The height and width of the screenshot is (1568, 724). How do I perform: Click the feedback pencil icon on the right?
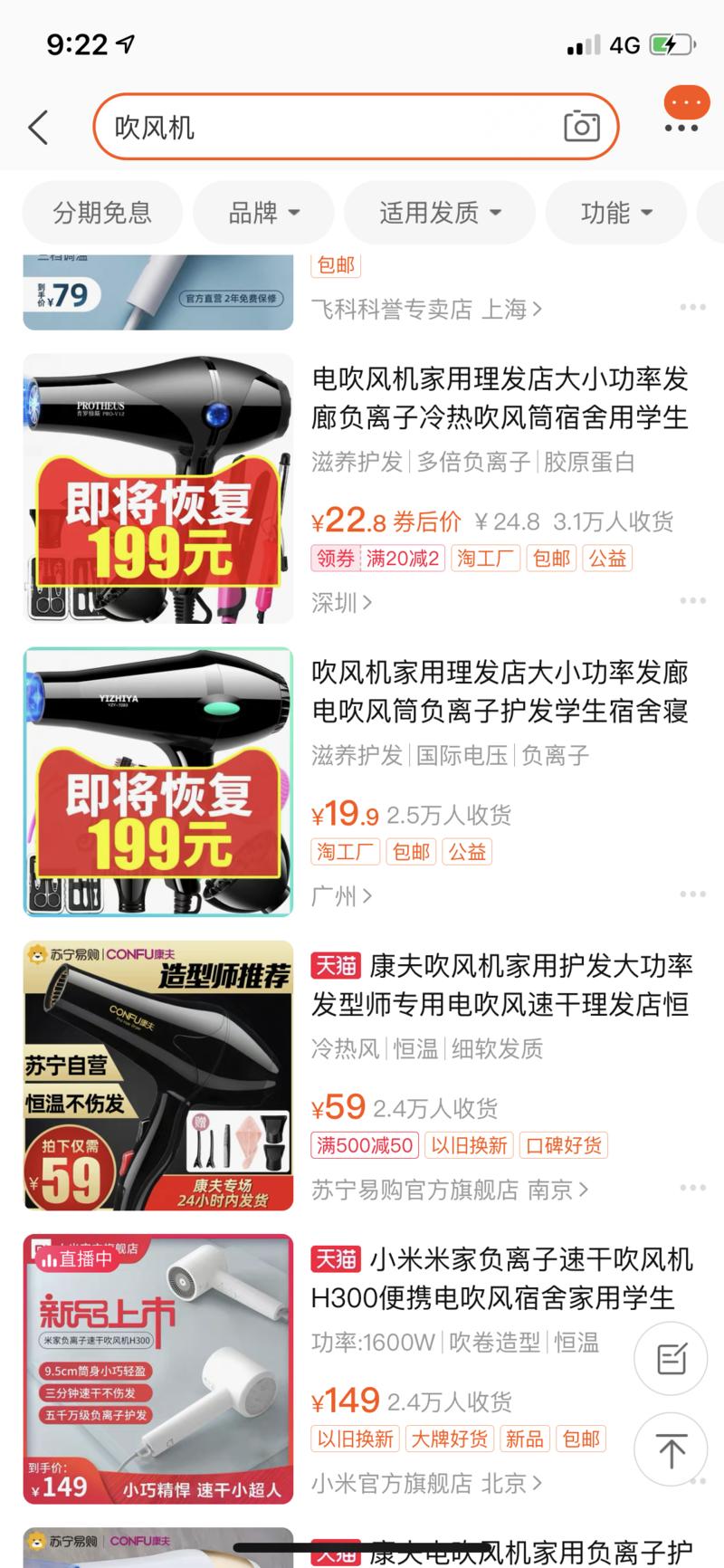click(x=671, y=1359)
